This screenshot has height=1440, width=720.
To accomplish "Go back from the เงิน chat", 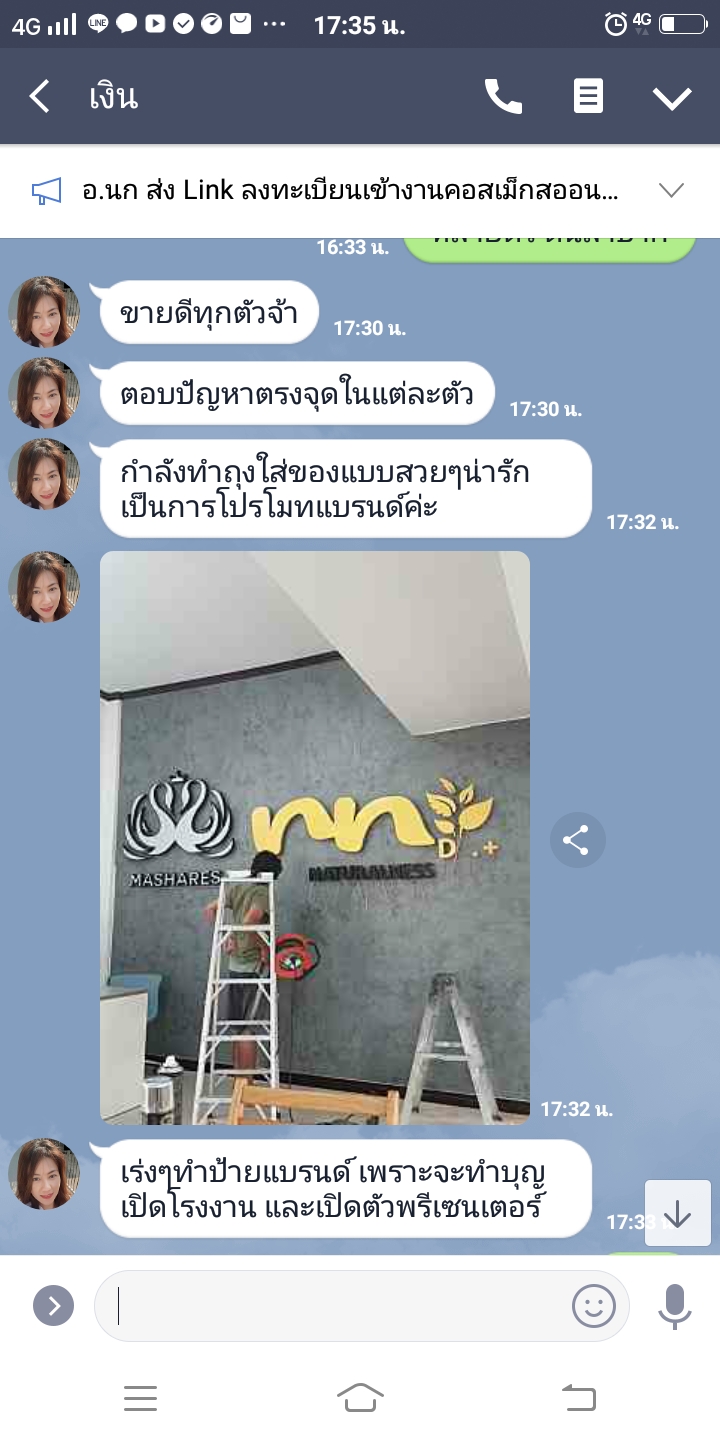I will tap(40, 97).
